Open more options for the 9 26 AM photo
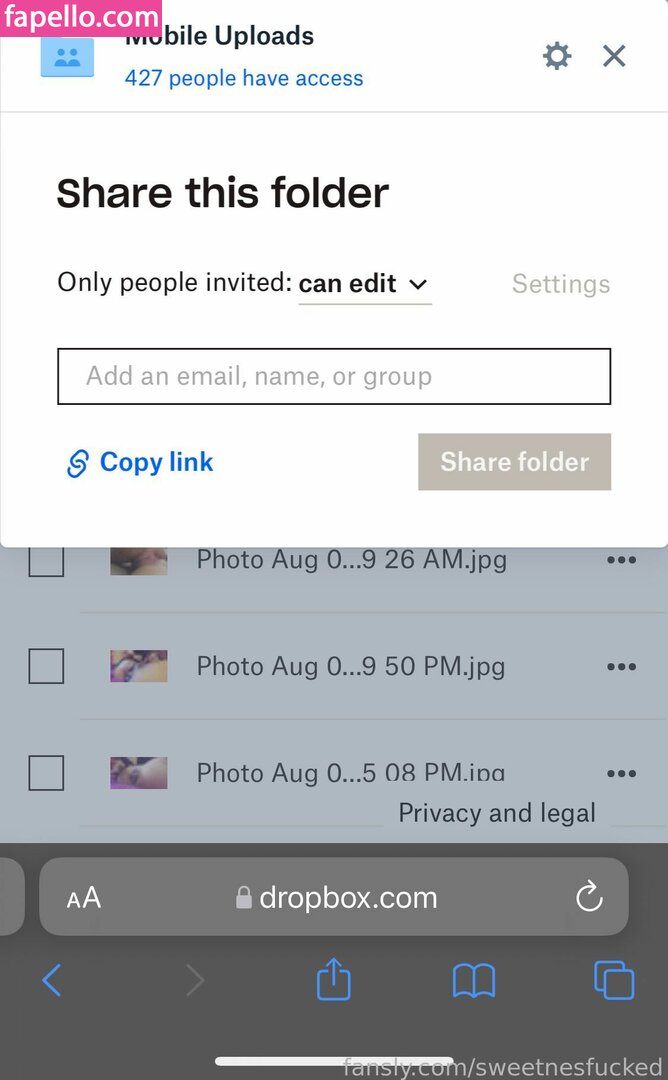The height and width of the screenshot is (1080, 668). (x=621, y=560)
